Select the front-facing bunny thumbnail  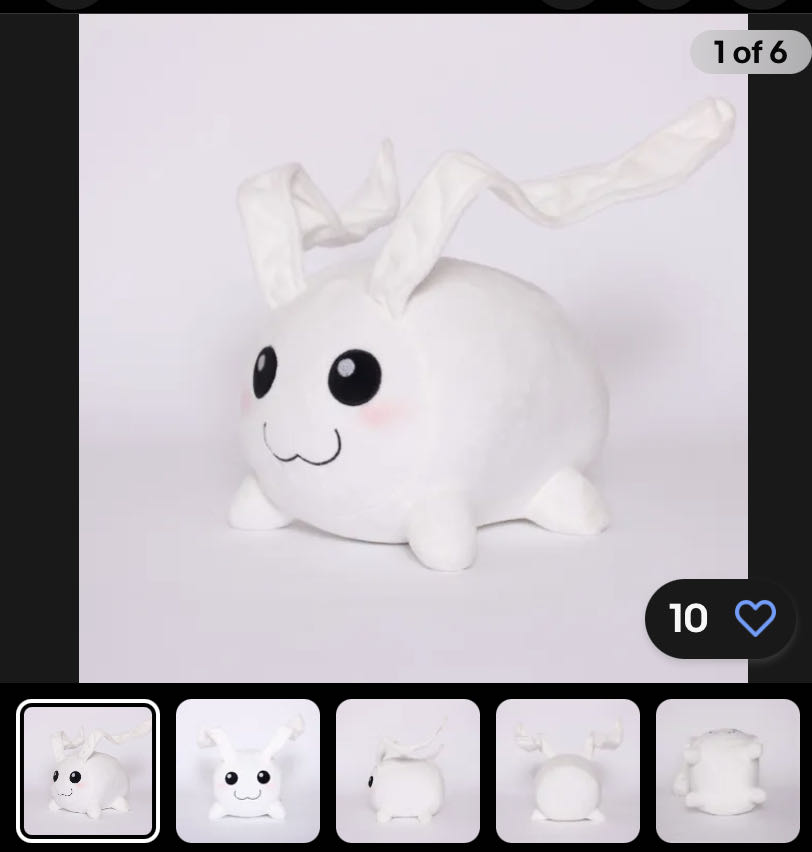click(248, 770)
